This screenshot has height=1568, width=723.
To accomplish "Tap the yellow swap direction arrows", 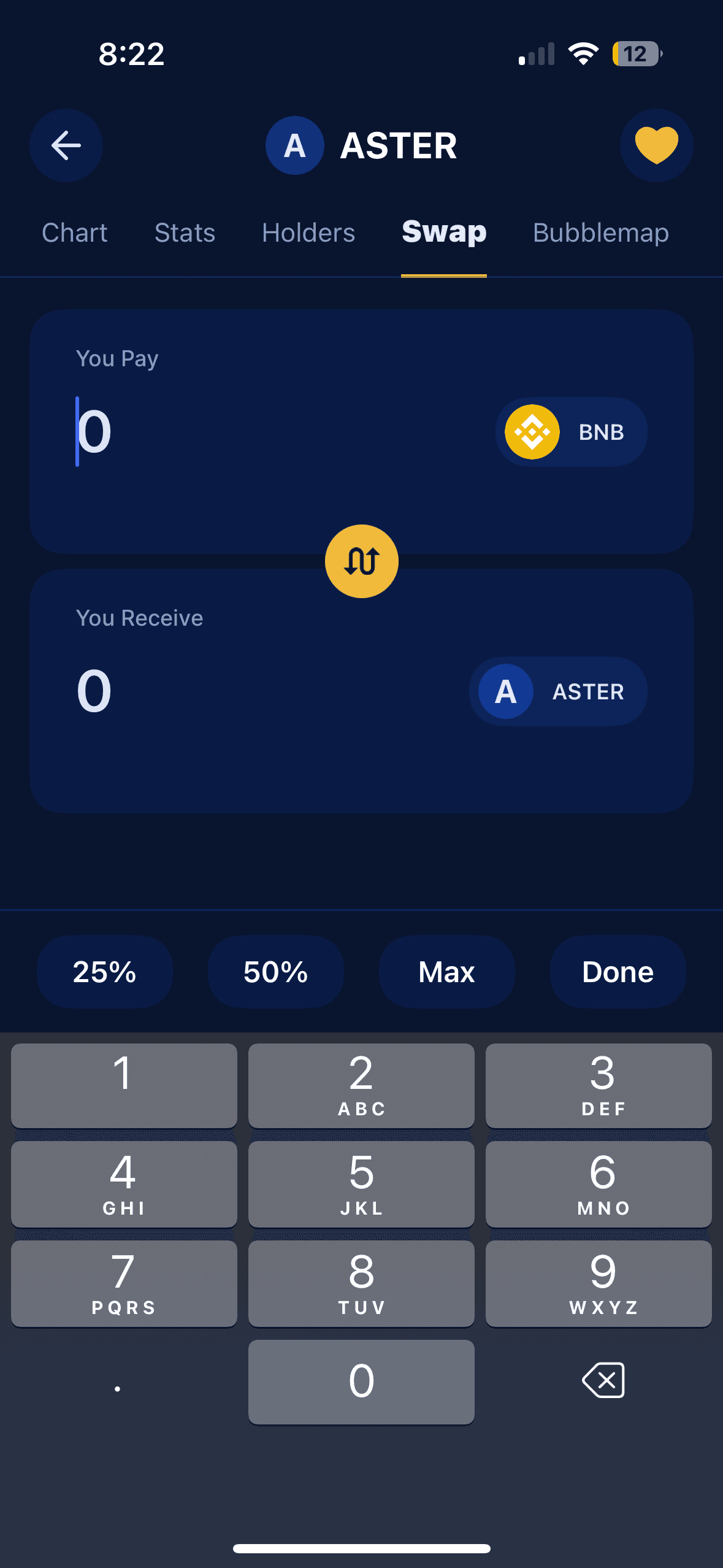I will 361,561.
